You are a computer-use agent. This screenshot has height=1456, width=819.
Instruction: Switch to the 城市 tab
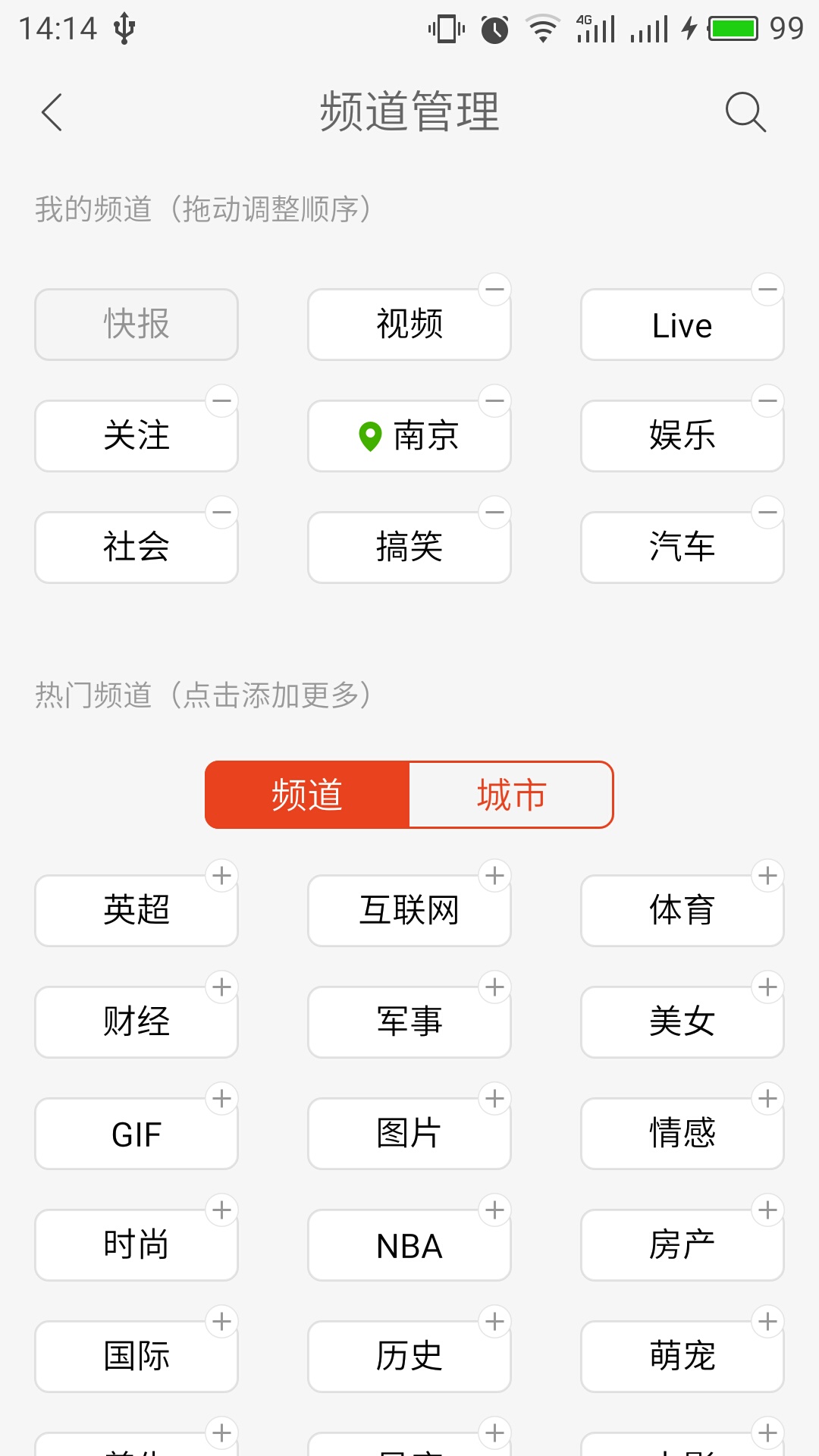(x=511, y=795)
